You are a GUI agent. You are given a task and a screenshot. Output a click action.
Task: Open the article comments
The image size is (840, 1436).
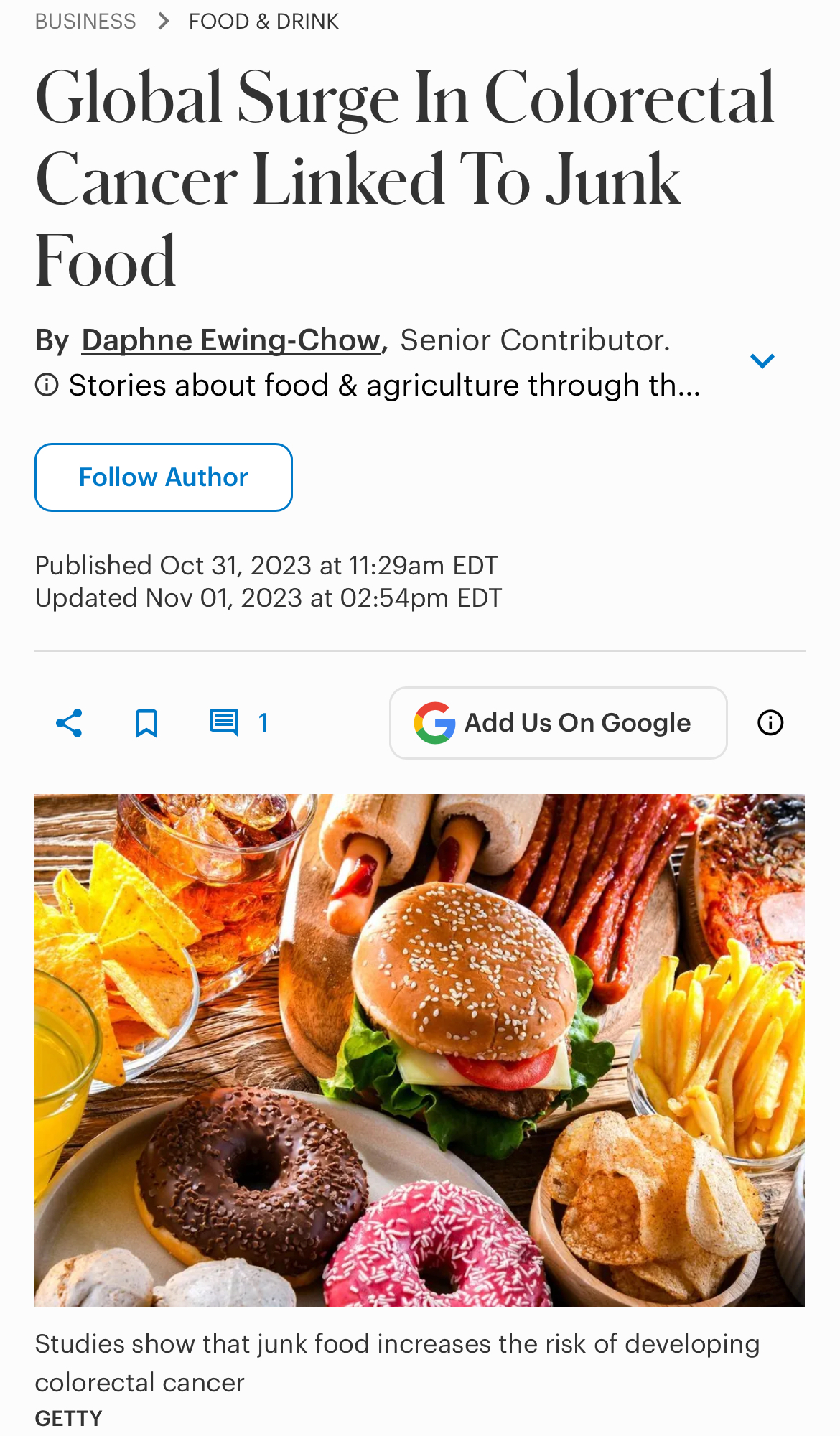point(237,722)
